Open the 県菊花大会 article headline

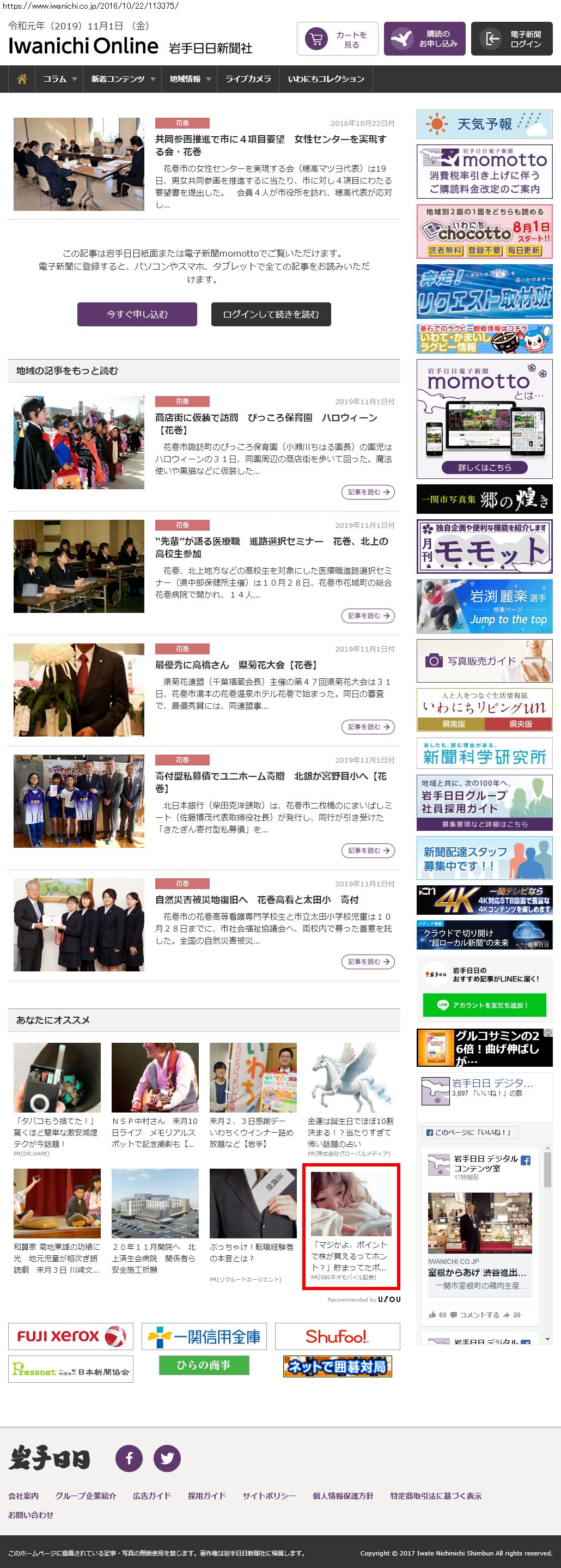(236, 665)
